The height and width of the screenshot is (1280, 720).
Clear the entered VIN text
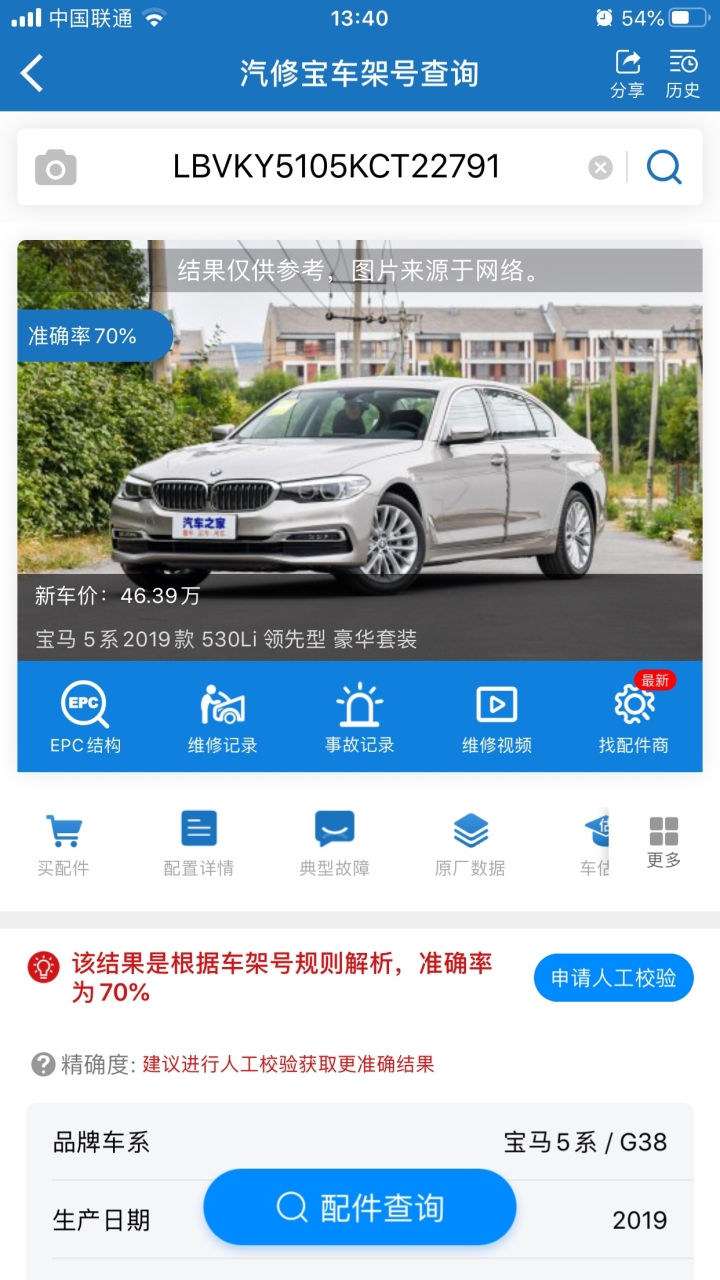coord(600,167)
